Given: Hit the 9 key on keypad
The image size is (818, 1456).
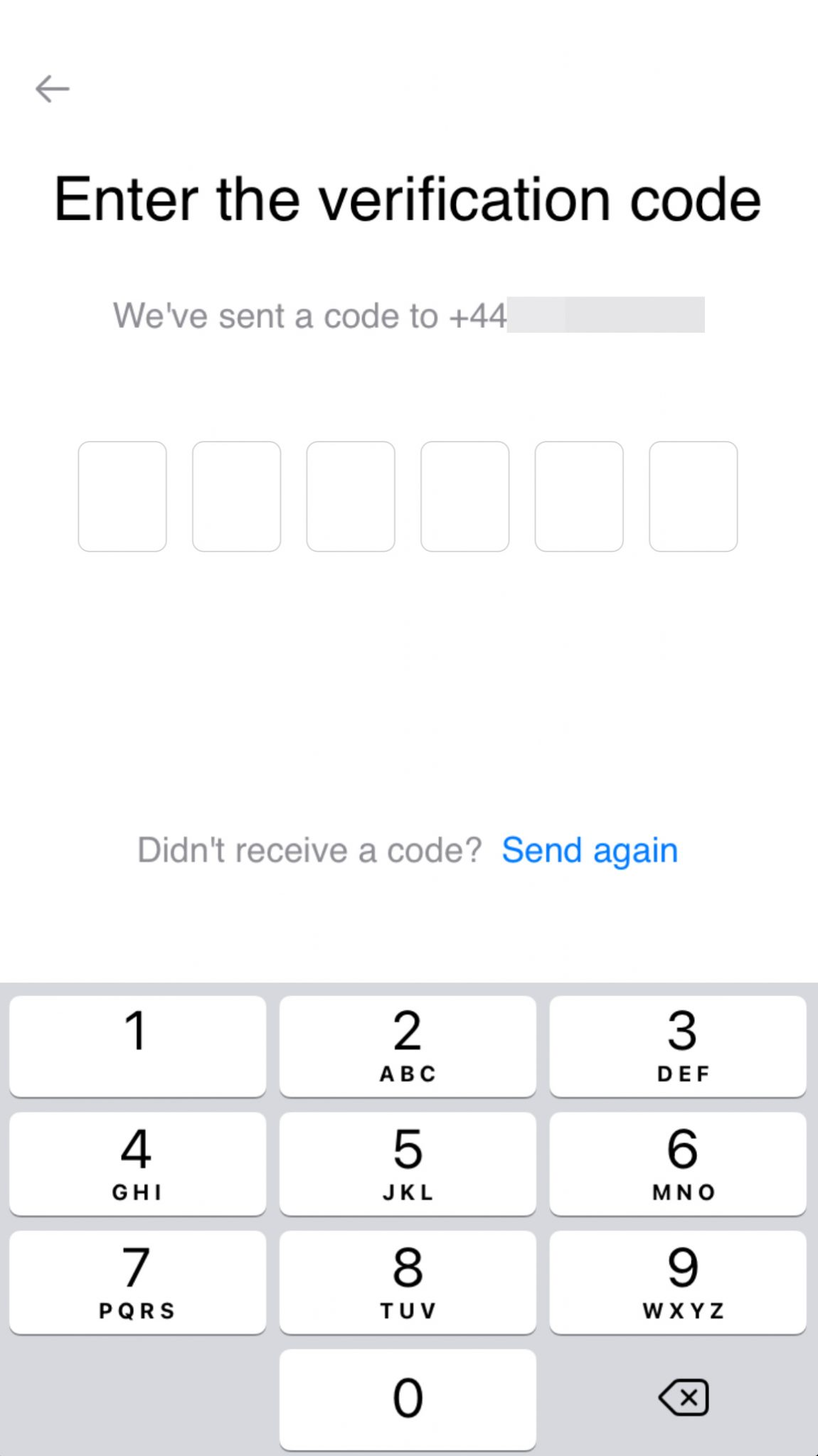Looking at the screenshot, I should [x=678, y=1283].
